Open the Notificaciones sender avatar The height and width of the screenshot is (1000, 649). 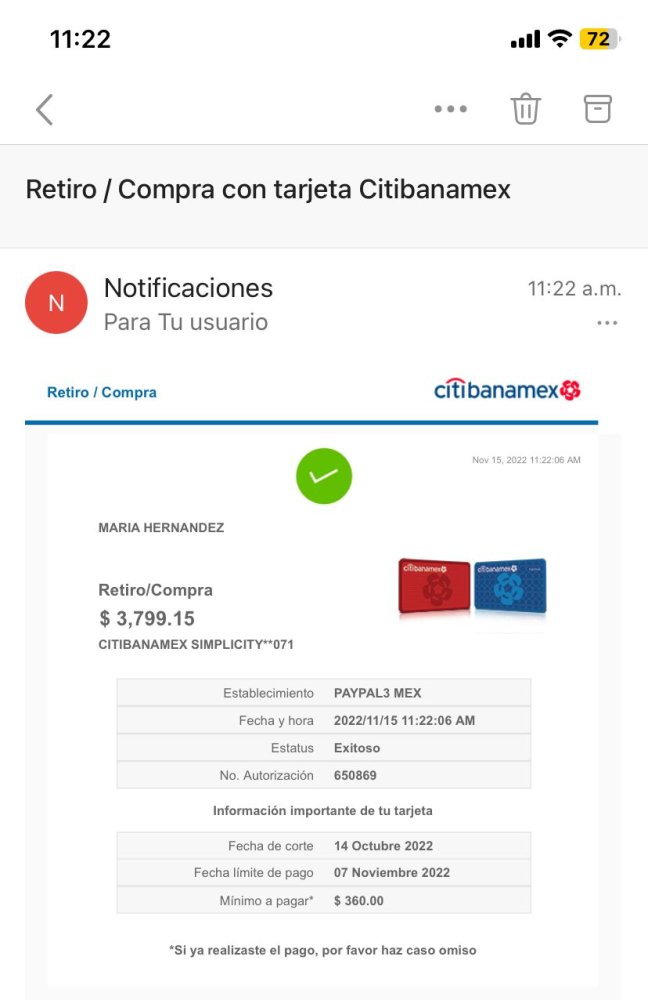pyautogui.click(x=56, y=303)
